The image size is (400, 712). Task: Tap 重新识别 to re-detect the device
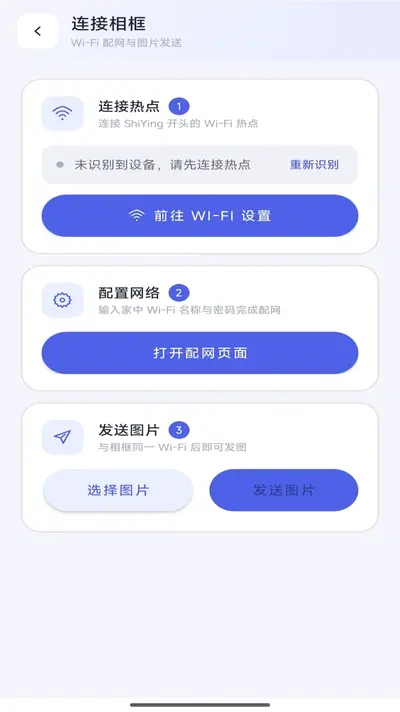click(x=314, y=165)
